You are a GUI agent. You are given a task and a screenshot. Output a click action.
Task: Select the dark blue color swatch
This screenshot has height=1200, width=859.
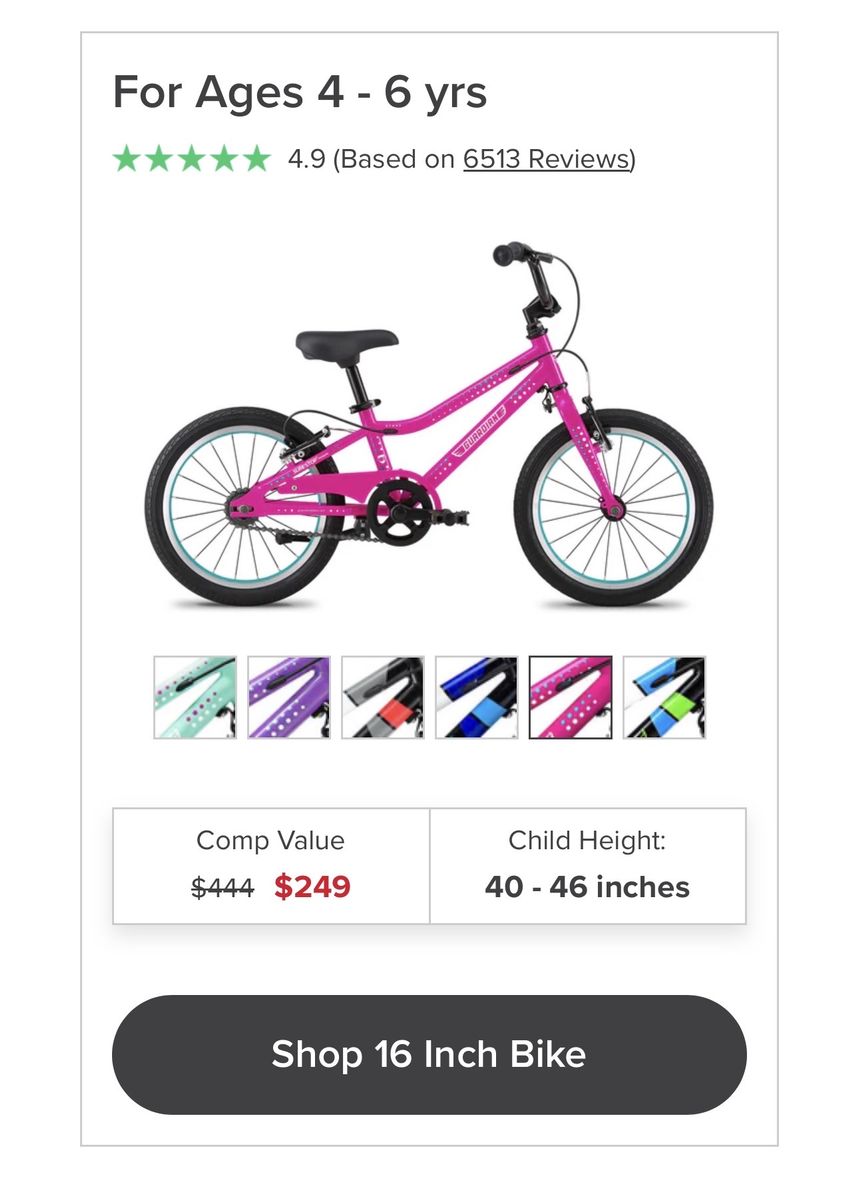[x=477, y=697]
